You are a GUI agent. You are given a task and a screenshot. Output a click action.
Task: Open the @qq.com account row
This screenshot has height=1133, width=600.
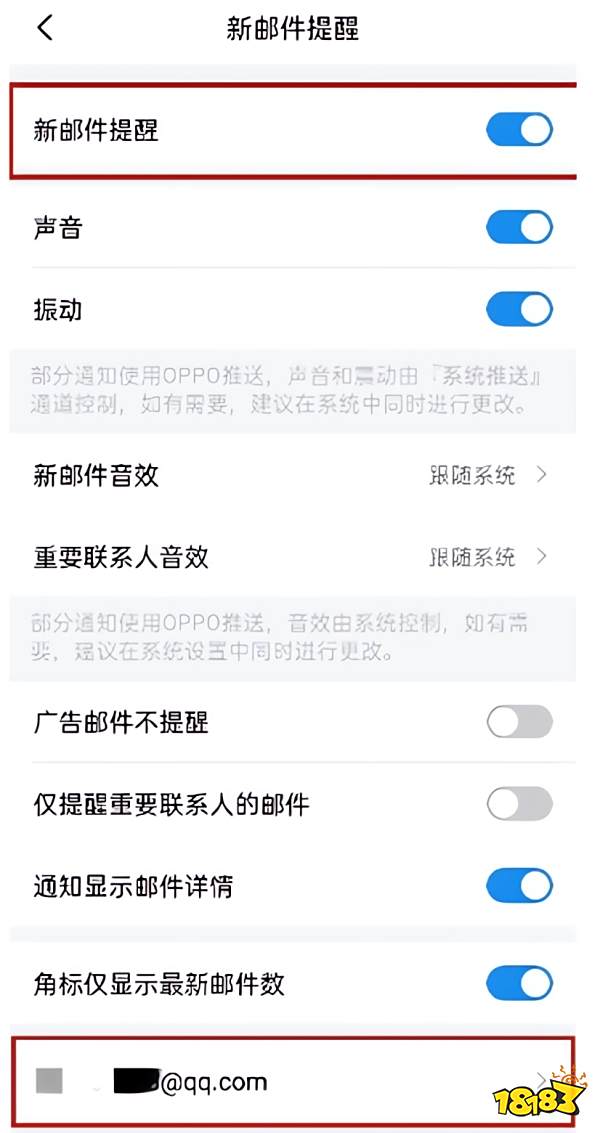pyautogui.click(x=293, y=1082)
